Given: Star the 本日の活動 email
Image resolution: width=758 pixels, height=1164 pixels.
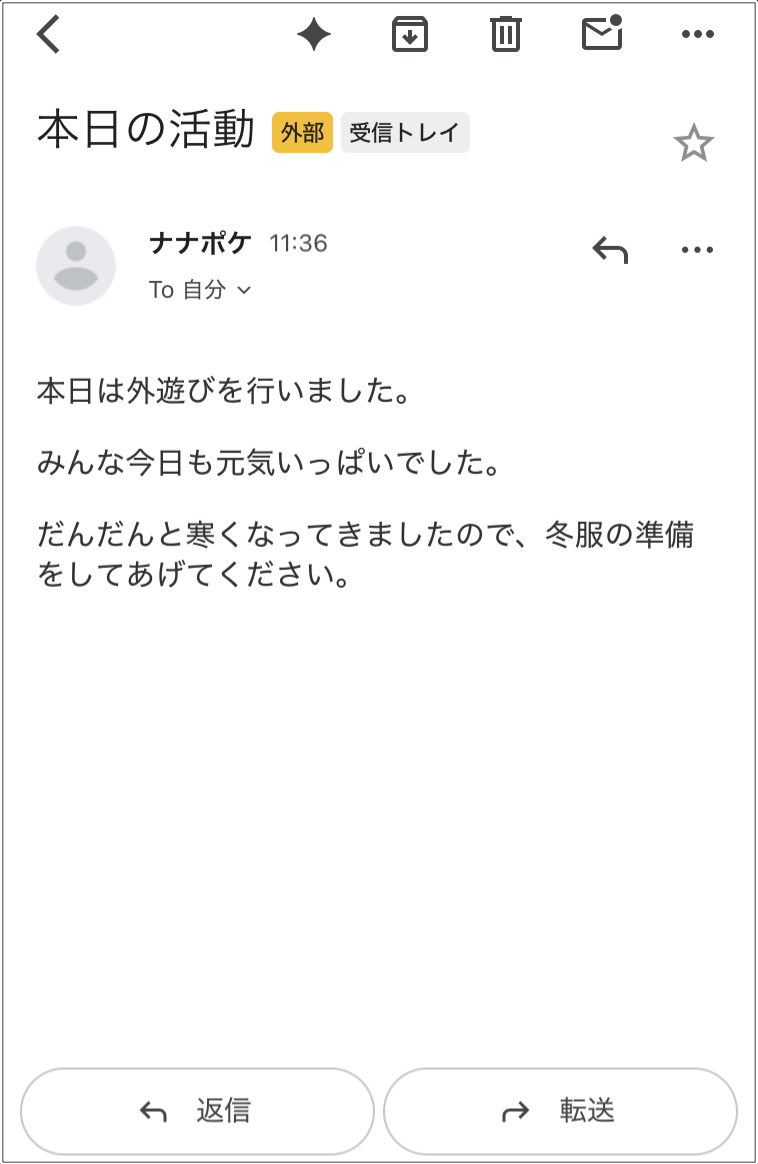Looking at the screenshot, I should click(693, 145).
